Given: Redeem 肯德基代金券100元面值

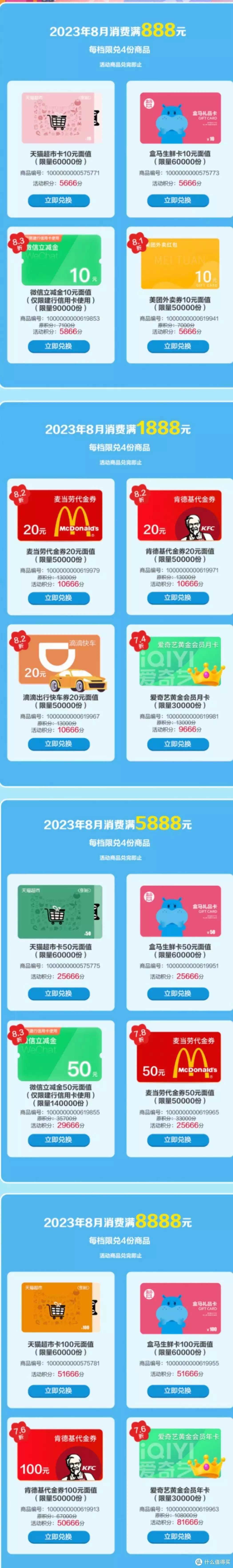Looking at the screenshot, I should coord(58,1536).
